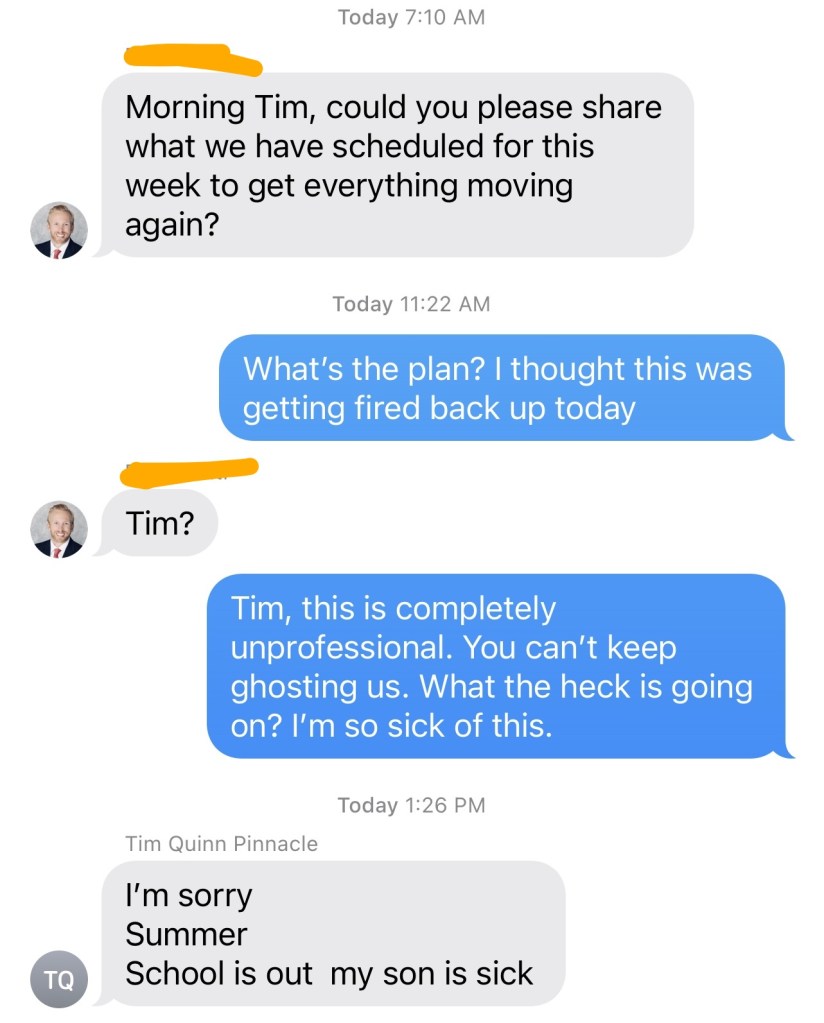Open sender's photo avatar beside the 'Morning Tim' message
This screenshot has width=824, height=1023.
pos(59,230)
